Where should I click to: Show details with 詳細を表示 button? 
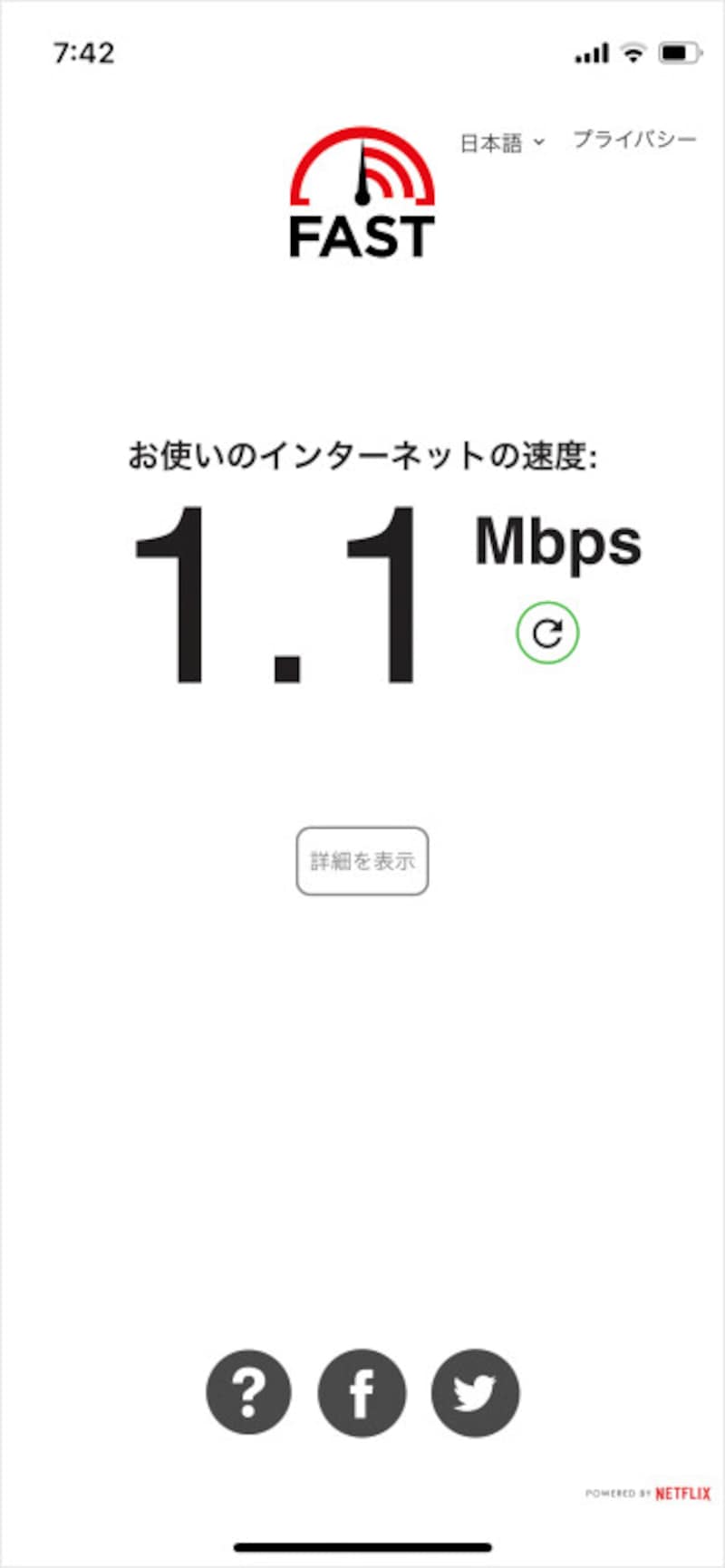point(361,861)
